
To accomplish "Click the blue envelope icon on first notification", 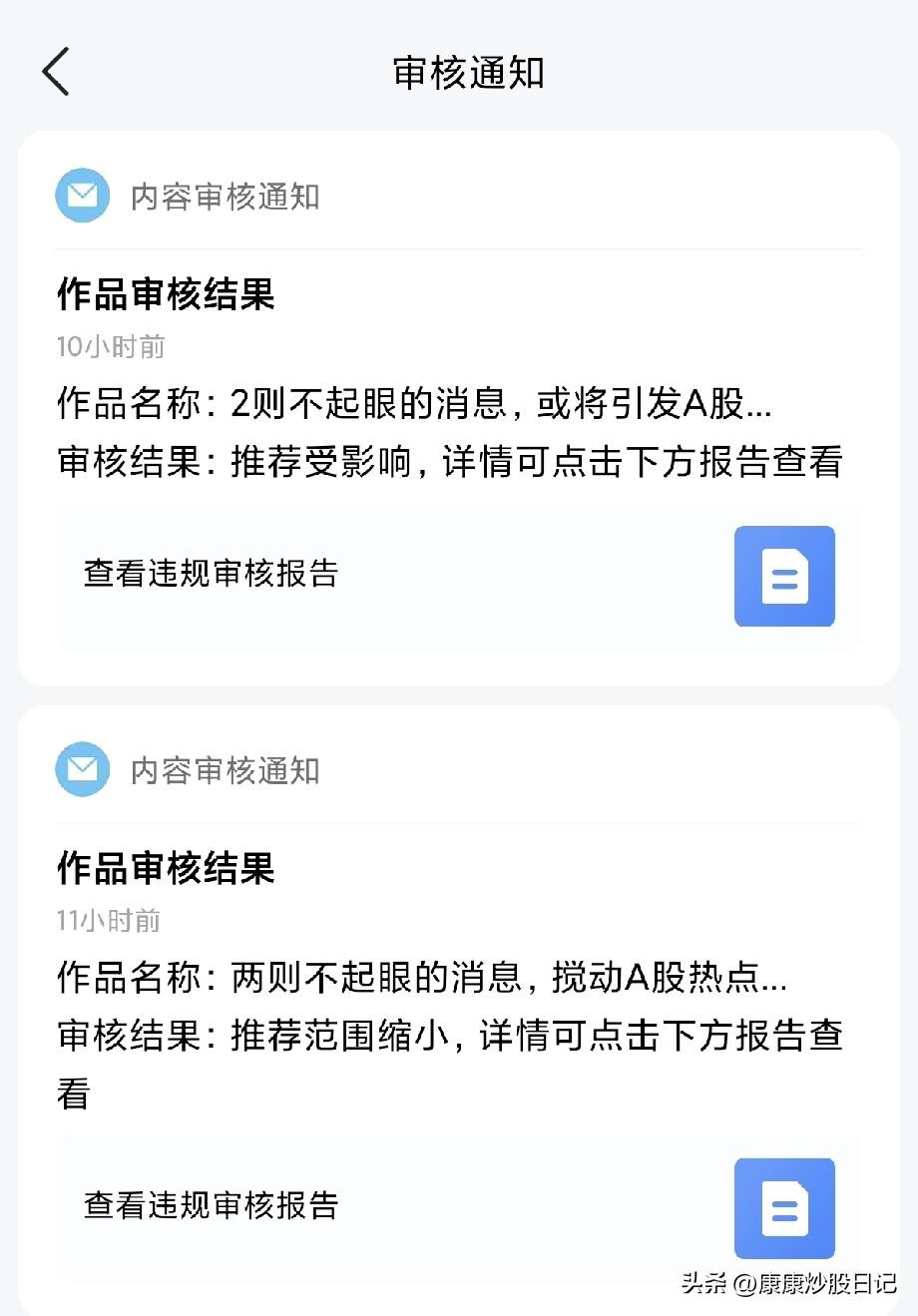I will (82, 196).
